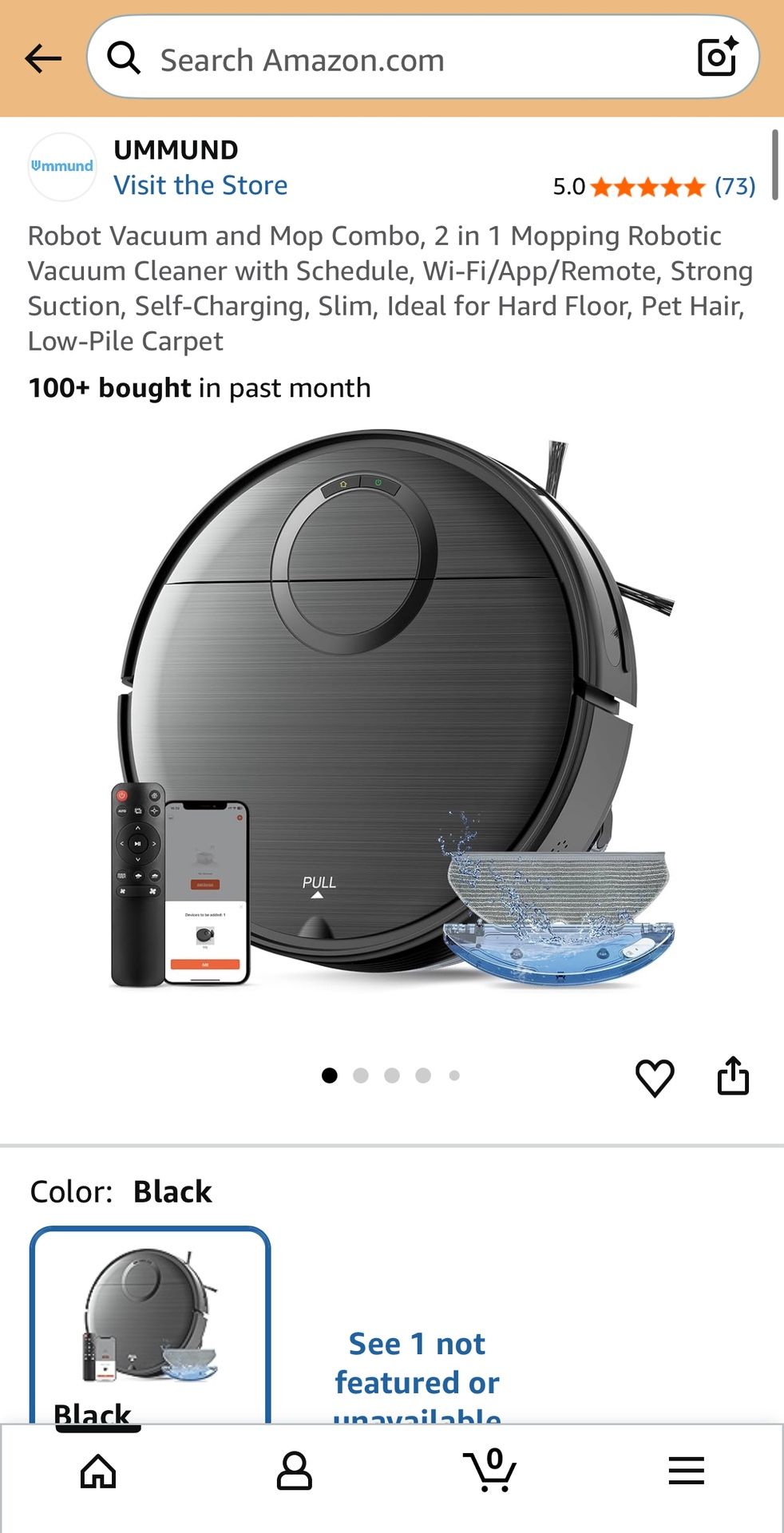
Task: Select the Black color option
Action: pyautogui.click(x=150, y=1325)
